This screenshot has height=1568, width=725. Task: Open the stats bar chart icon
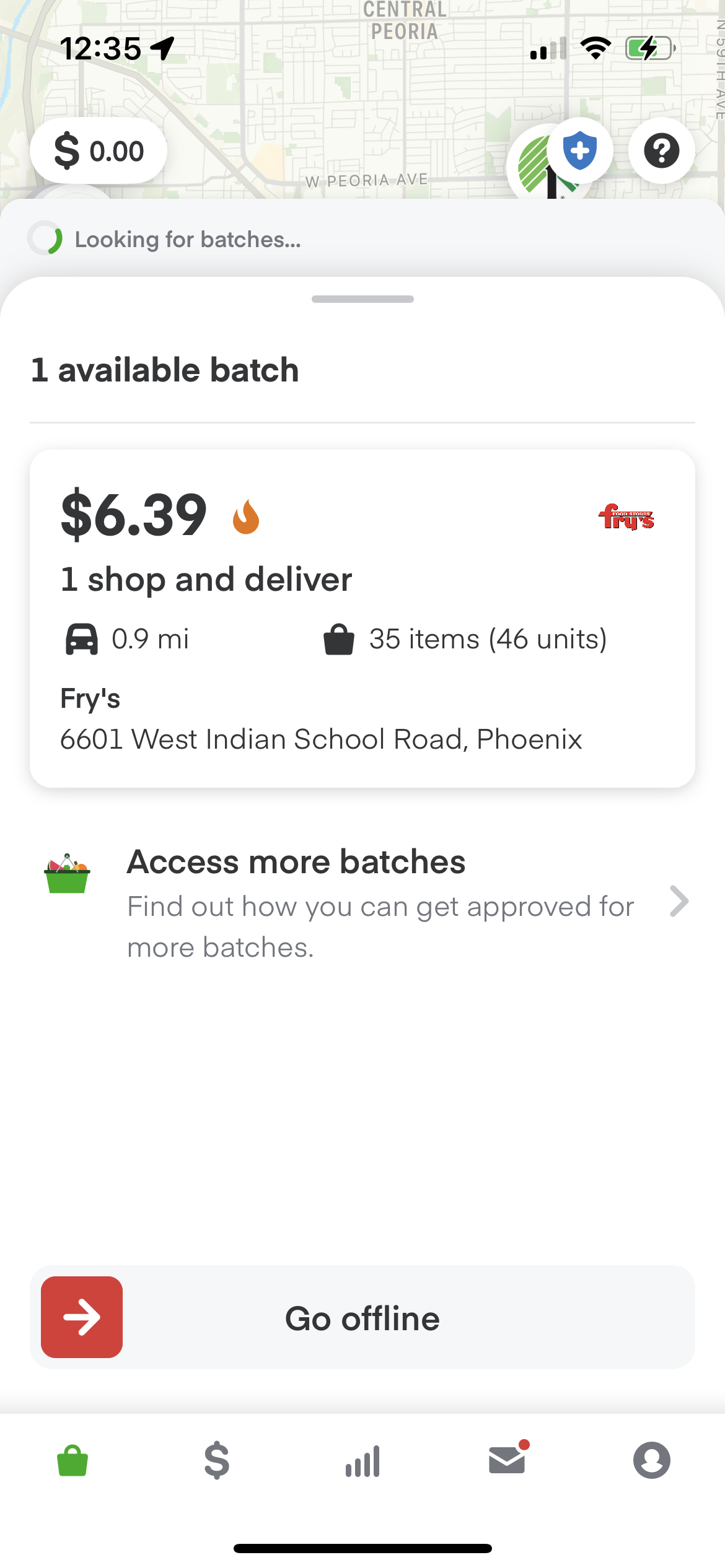[x=362, y=1461]
